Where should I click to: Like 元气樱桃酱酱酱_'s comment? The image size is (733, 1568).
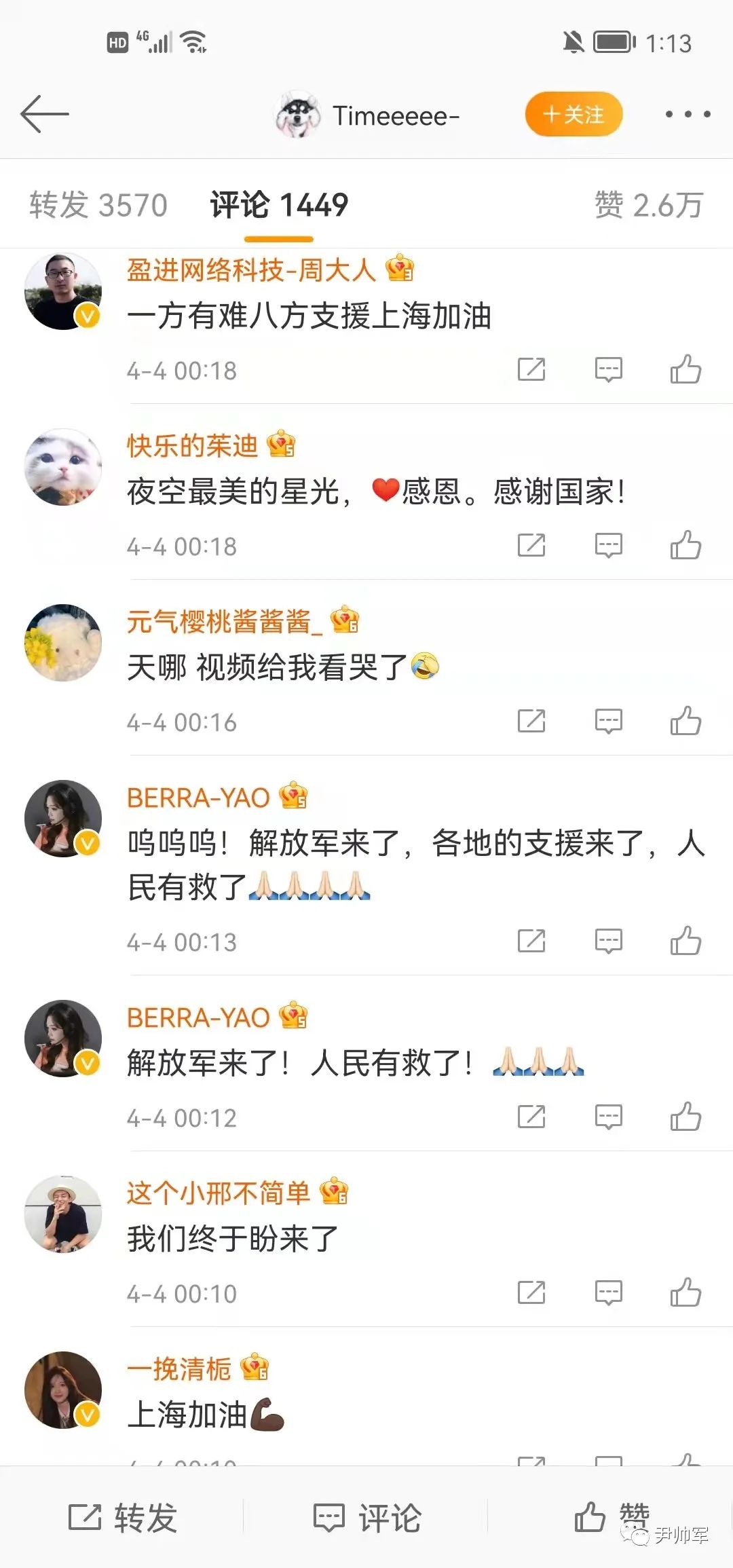[685, 722]
